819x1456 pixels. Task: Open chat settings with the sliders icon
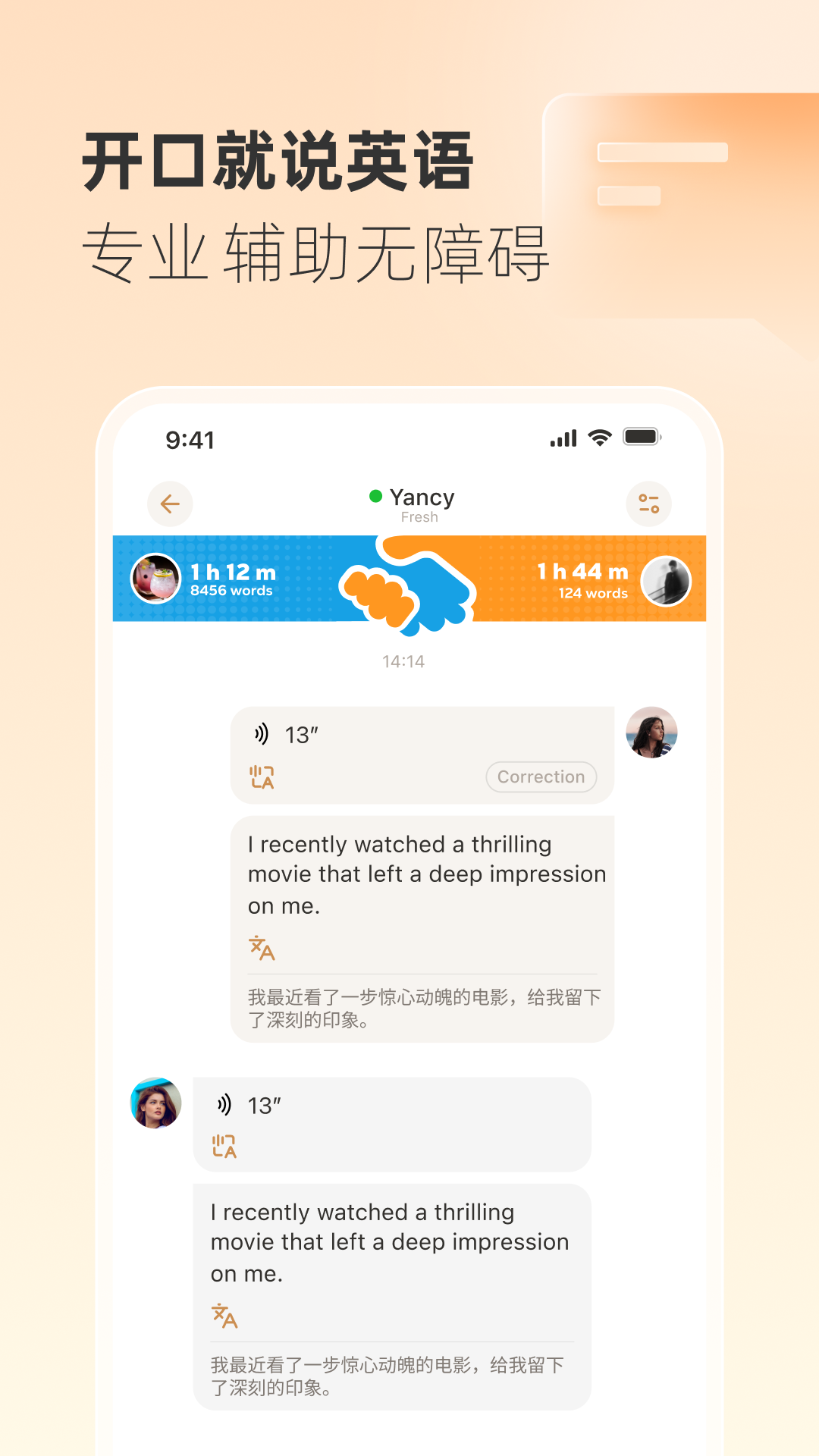coord(648,504)
